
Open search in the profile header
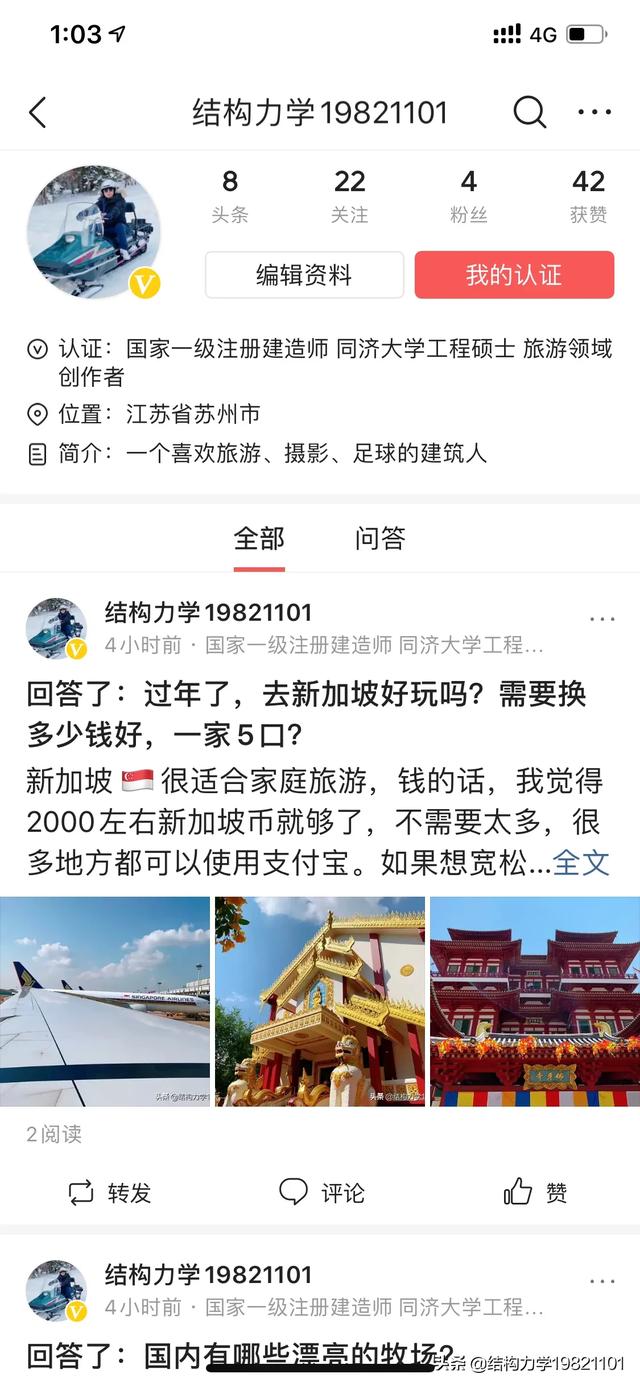tap(529, 113)
